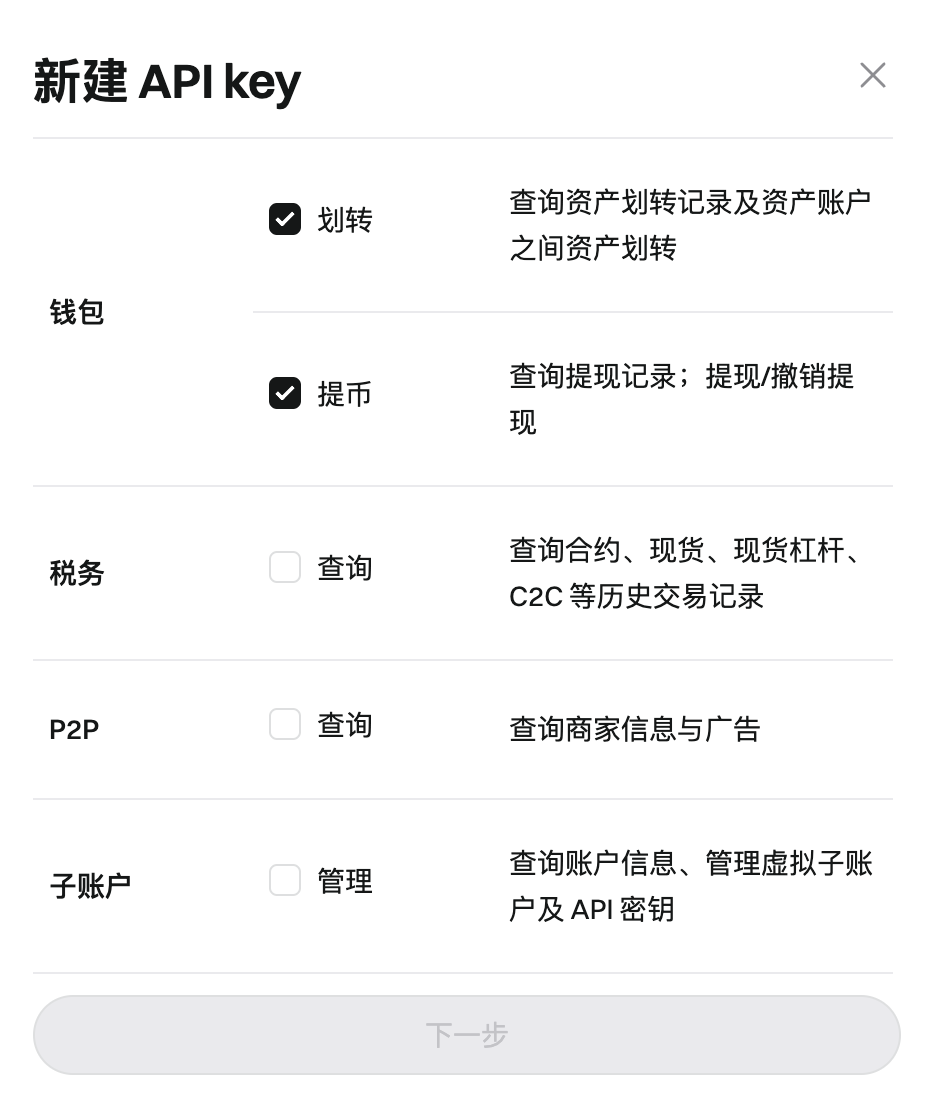Click the 查询商家信息与广告 description text

coord(634,729)
